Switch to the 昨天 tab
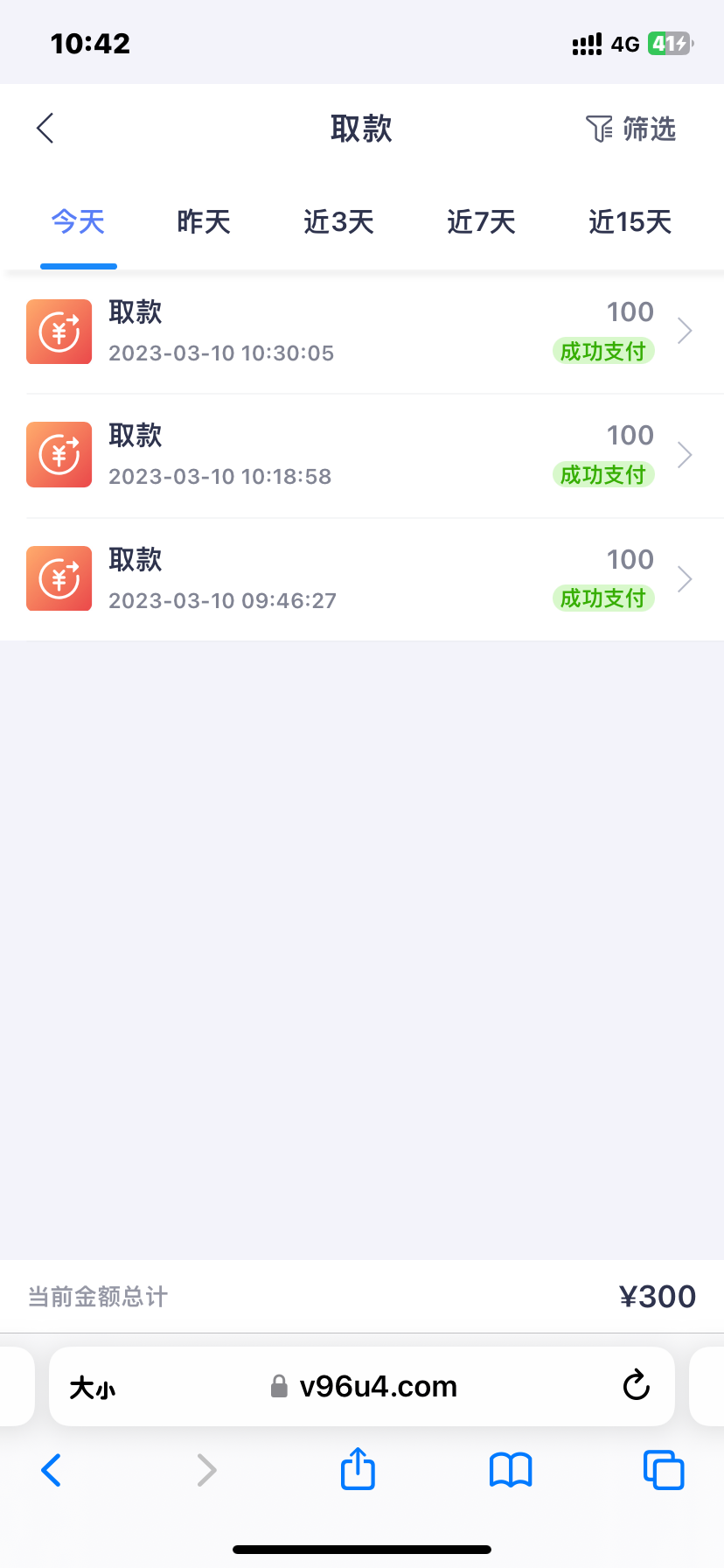The height and width of the screenshot is (1568, 724). tap(203, 222)
